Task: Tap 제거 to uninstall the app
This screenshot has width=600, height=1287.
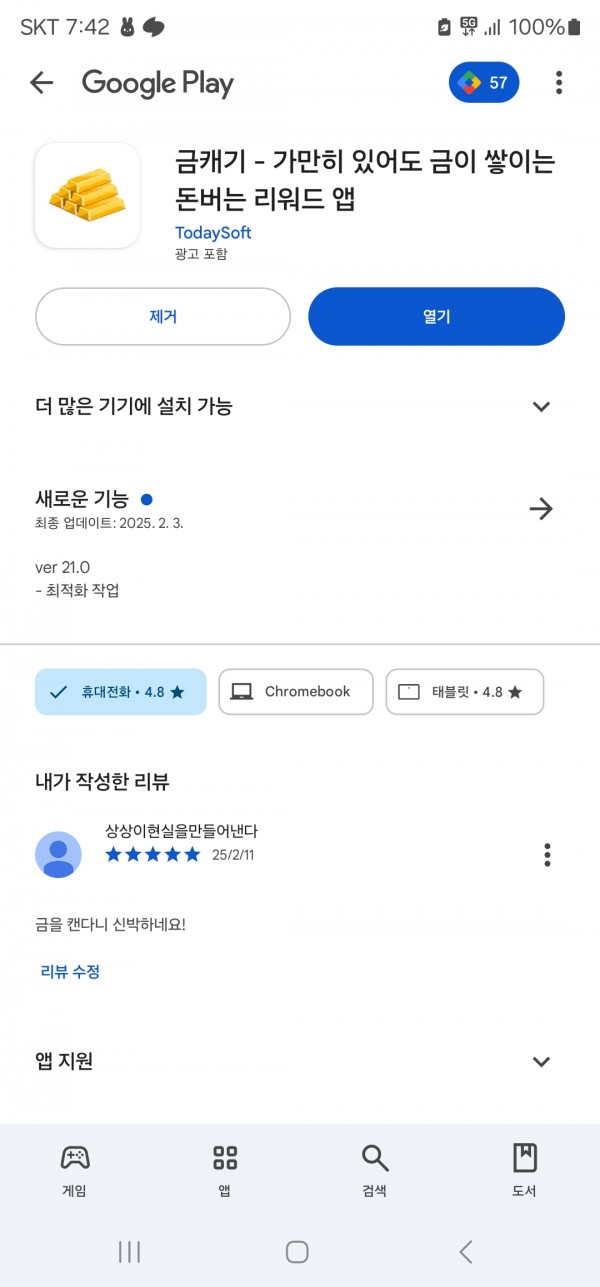Action: [163, 317]
